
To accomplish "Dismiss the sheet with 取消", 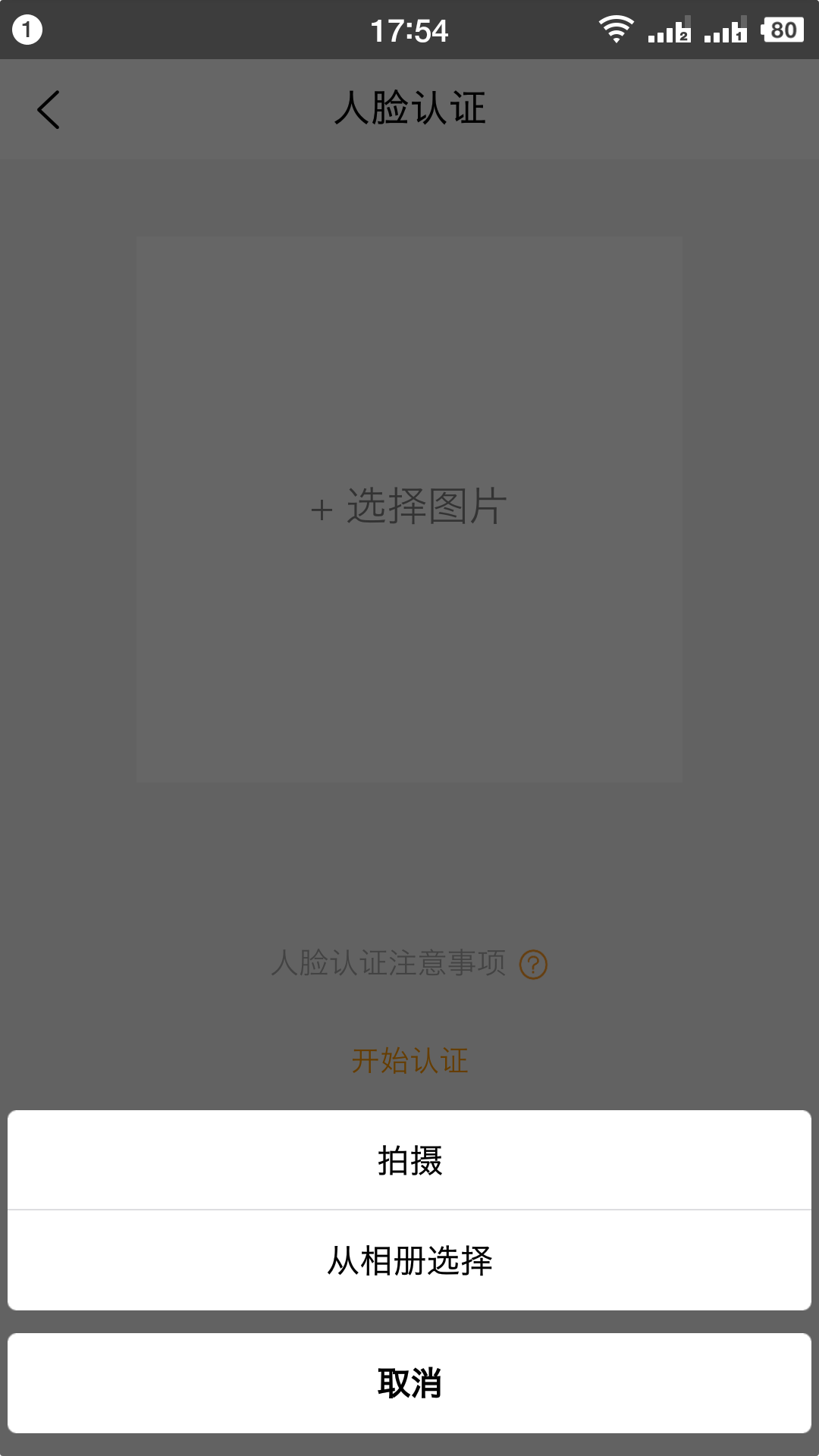I will [x=409, y=1383].
